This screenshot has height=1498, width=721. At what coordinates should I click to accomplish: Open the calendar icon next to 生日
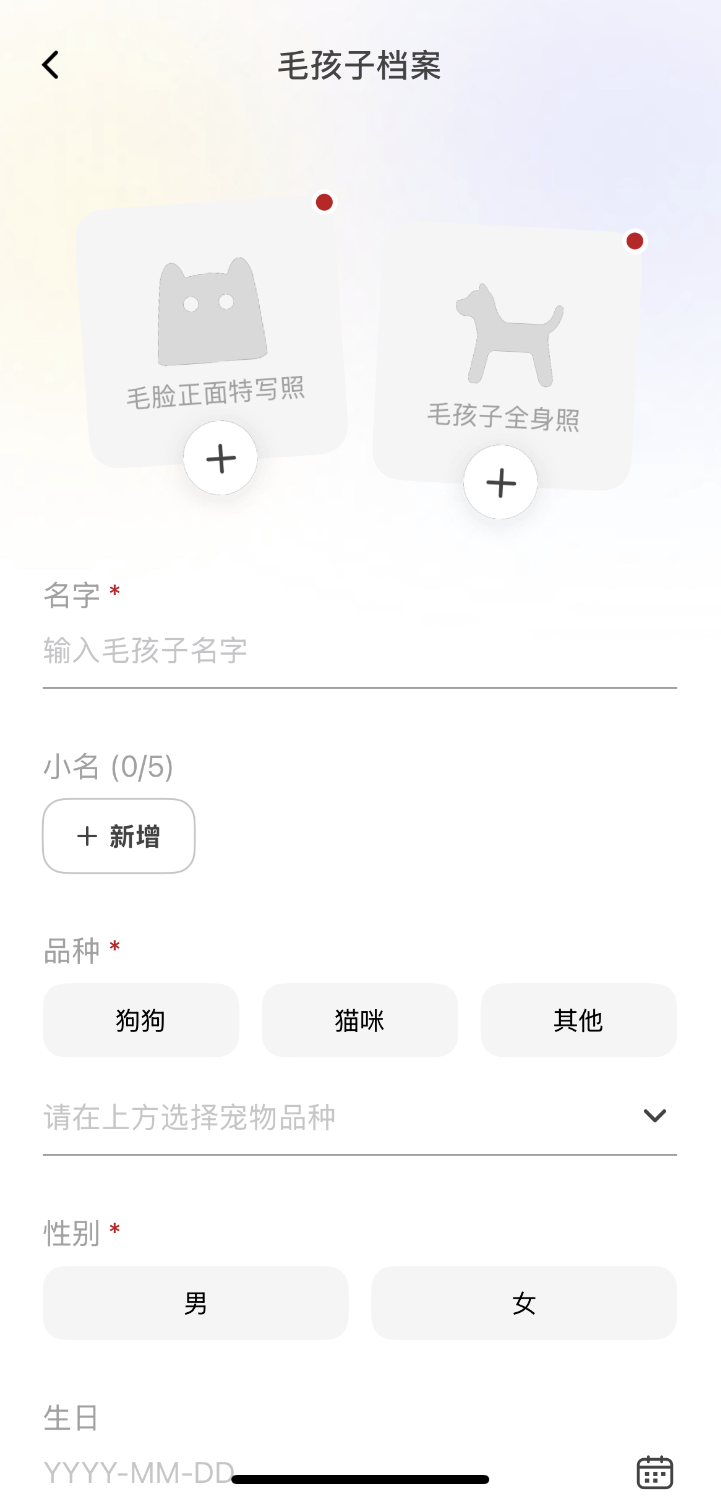(x=654, y=1472)
